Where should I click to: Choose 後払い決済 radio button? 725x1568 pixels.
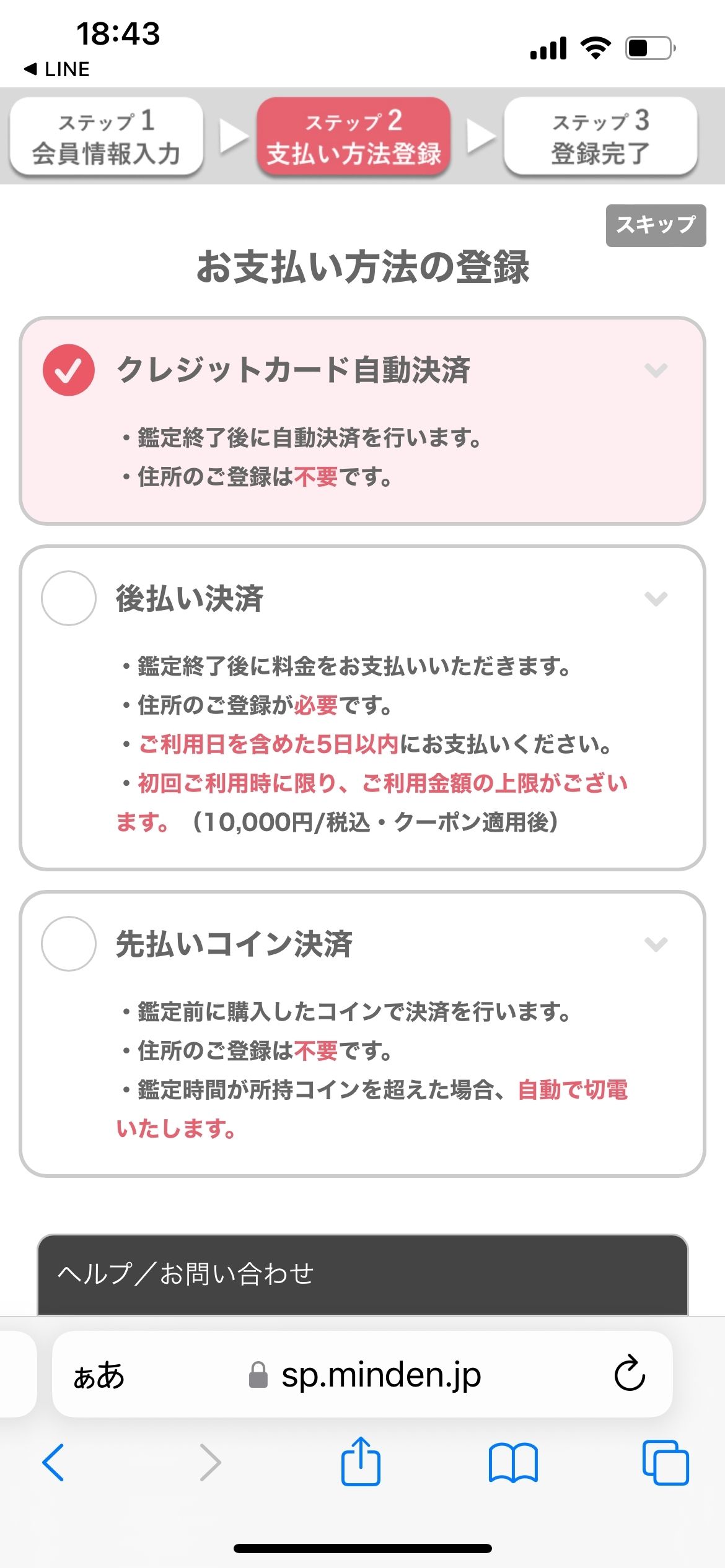click(x=69, y=598)
